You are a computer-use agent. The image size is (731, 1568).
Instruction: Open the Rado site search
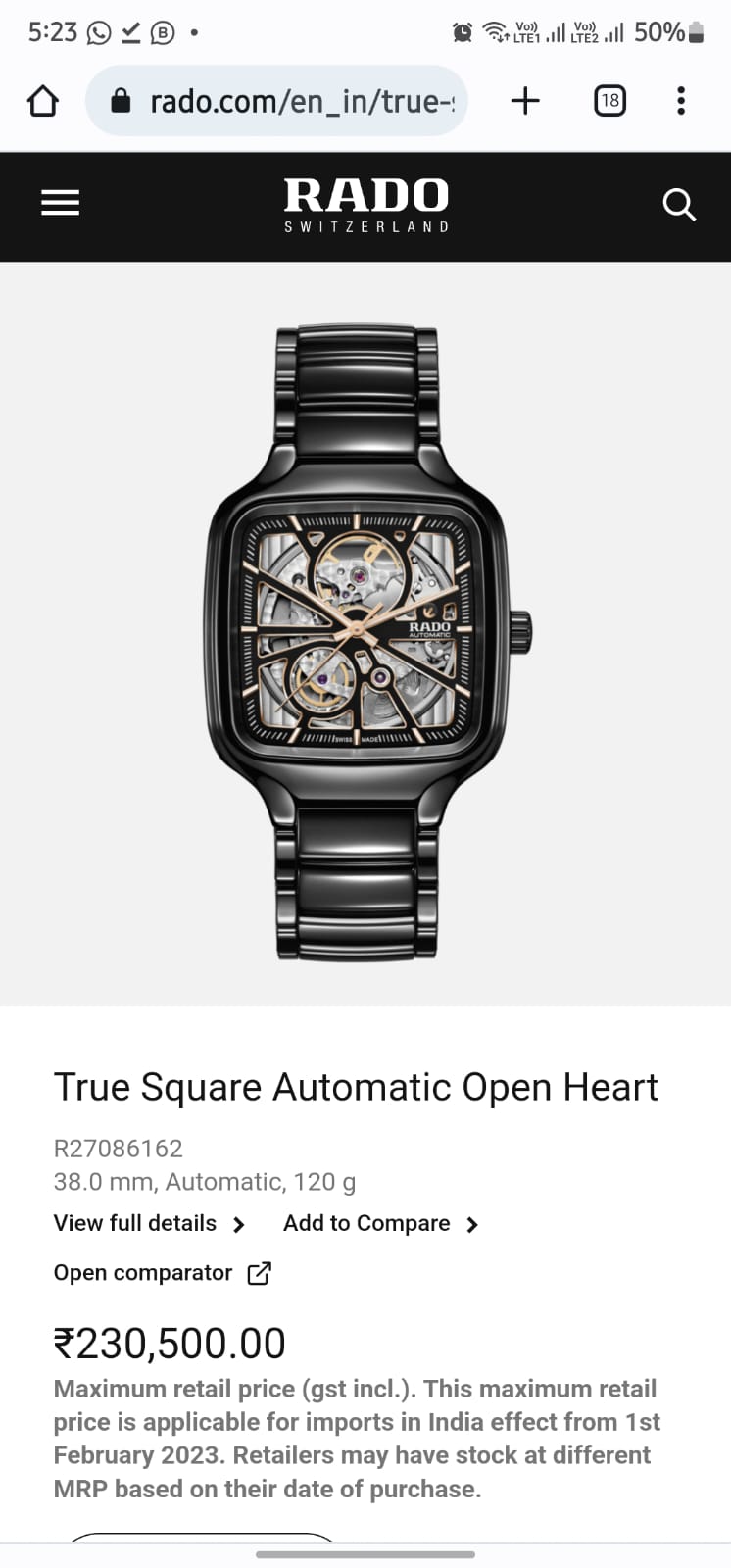[x=678, y=205]
